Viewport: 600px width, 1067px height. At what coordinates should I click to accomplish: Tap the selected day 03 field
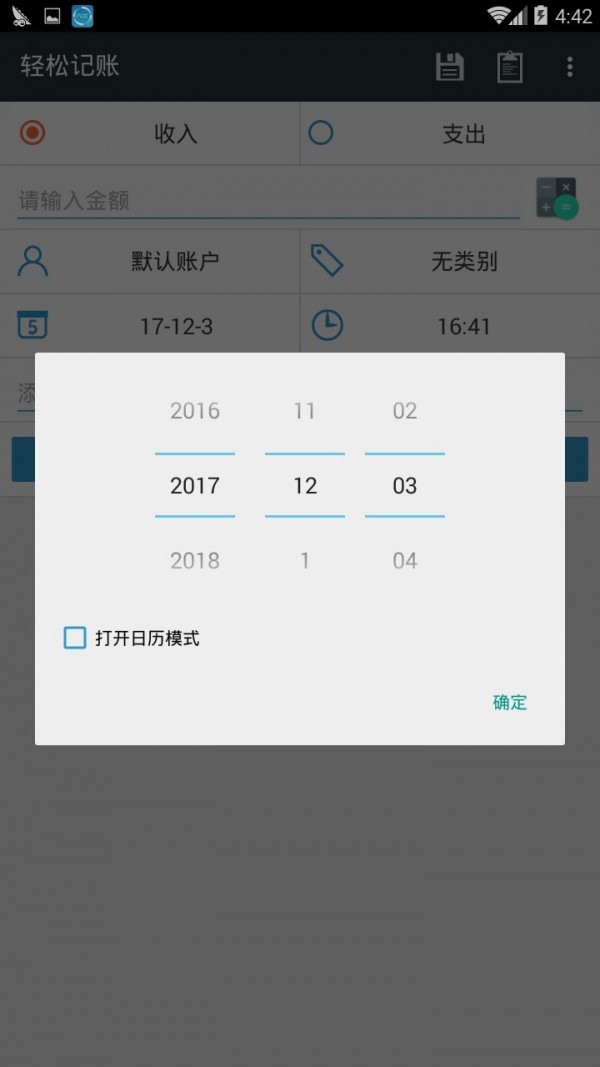click(405, 486)
